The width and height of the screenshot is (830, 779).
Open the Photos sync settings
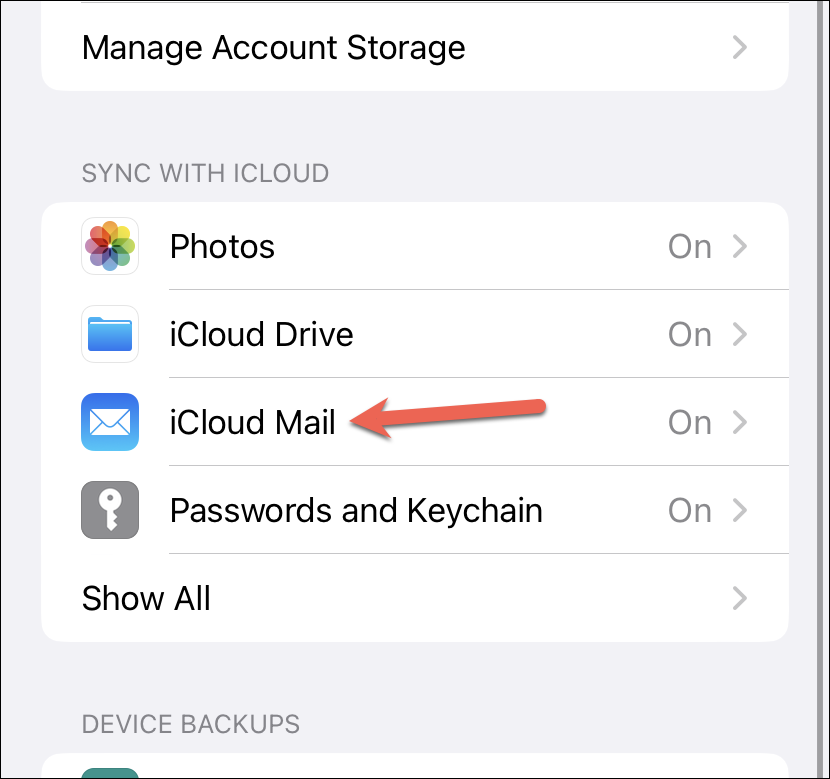pos(414,246)
